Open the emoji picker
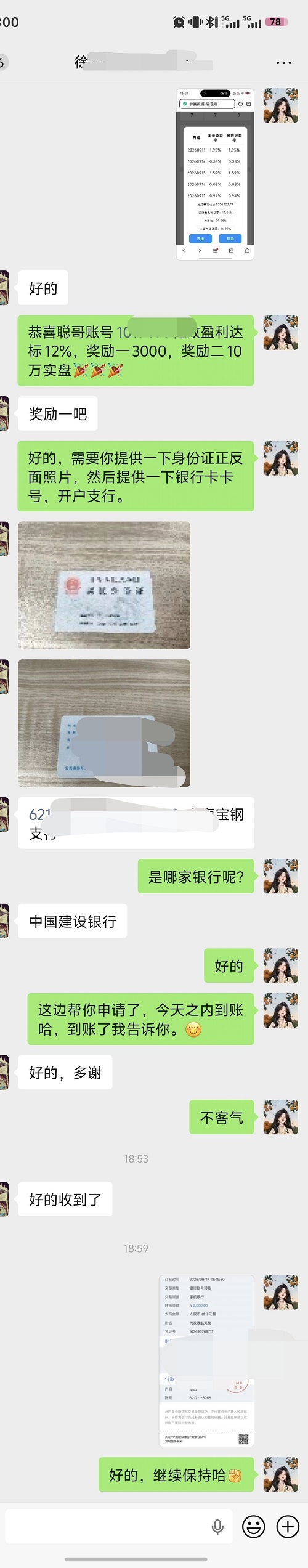The width and height of the screenshot is (308, 1568). (x=253, y=1527)
